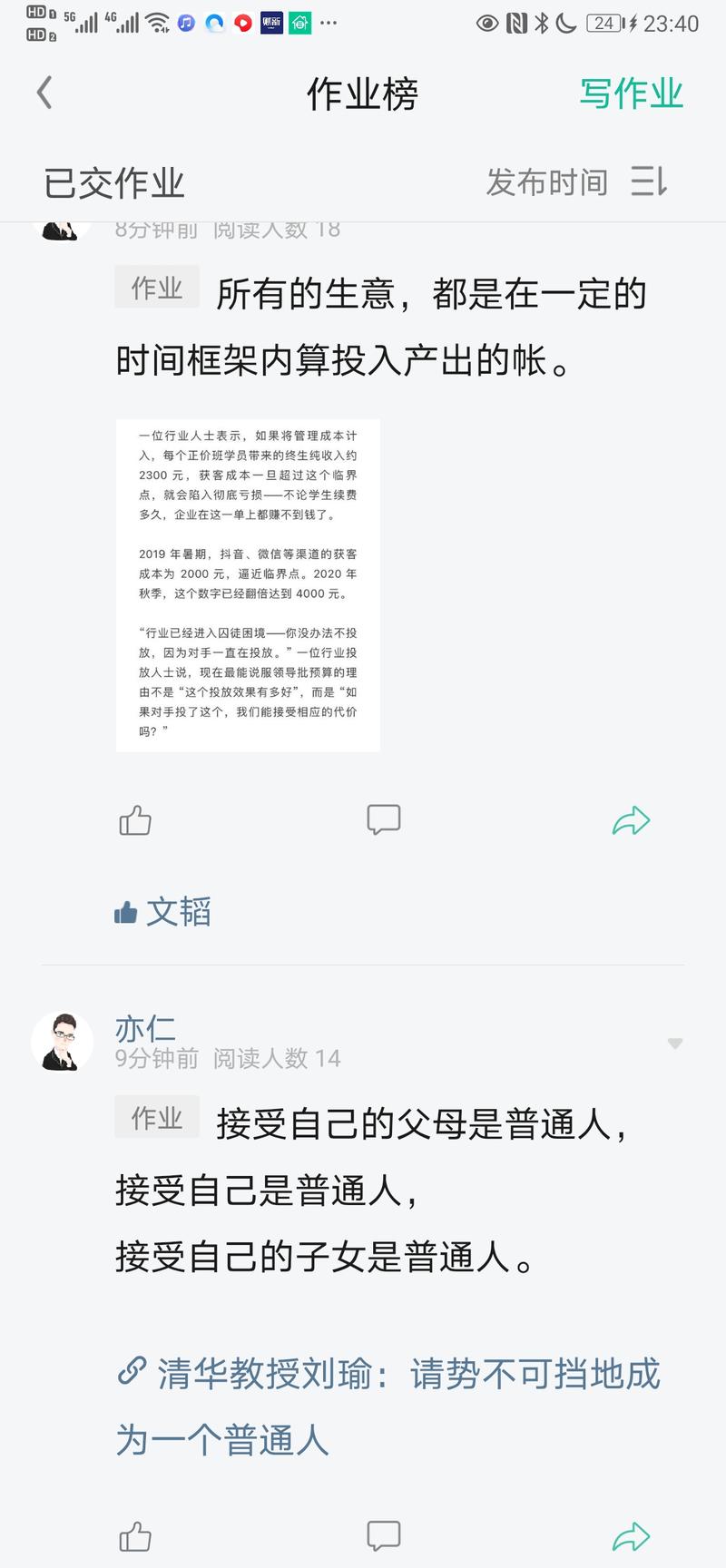Like 亦仁's homework post

(134, 1535)
